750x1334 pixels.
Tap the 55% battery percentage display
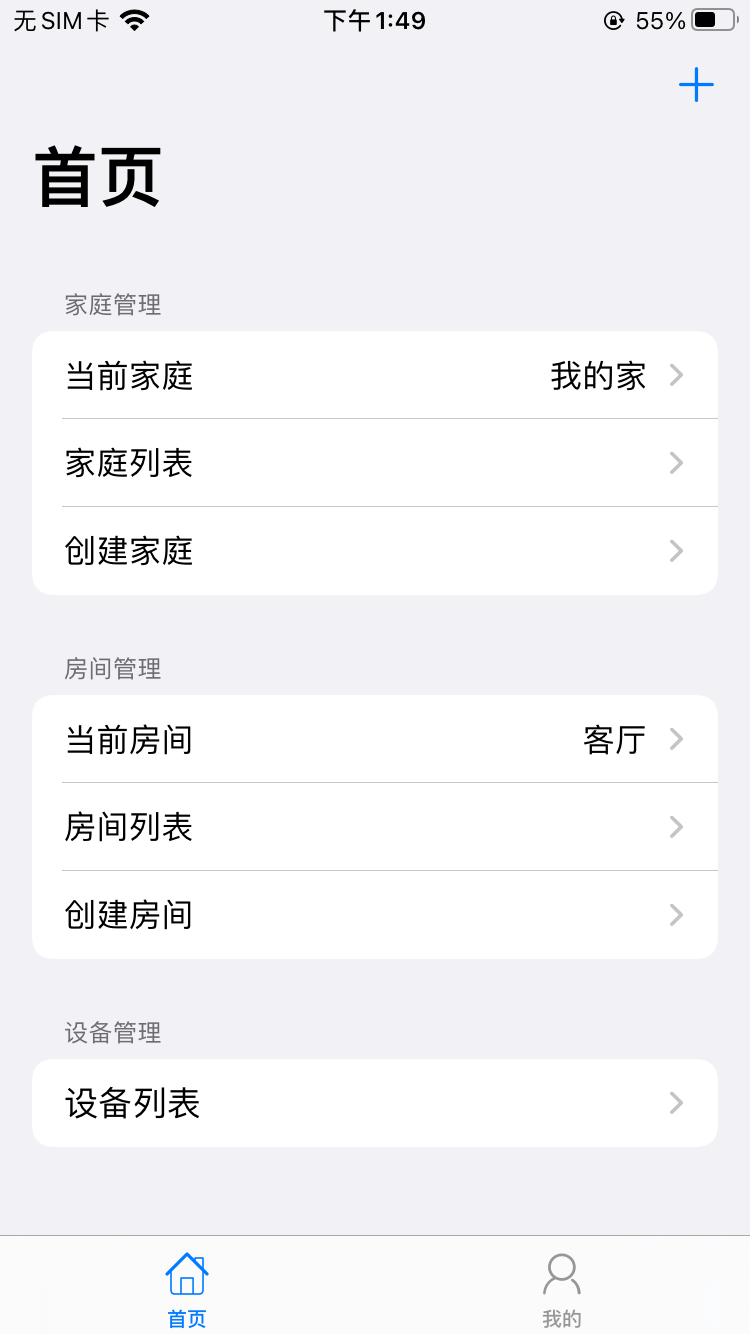(x=662, y=18)
